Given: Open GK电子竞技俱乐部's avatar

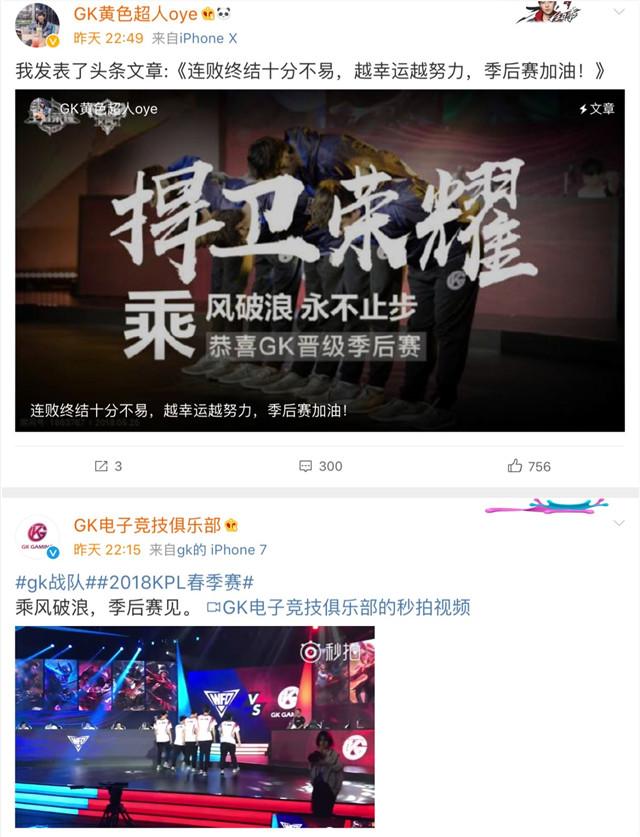Looking at the screenshot, I should (37, 536).
